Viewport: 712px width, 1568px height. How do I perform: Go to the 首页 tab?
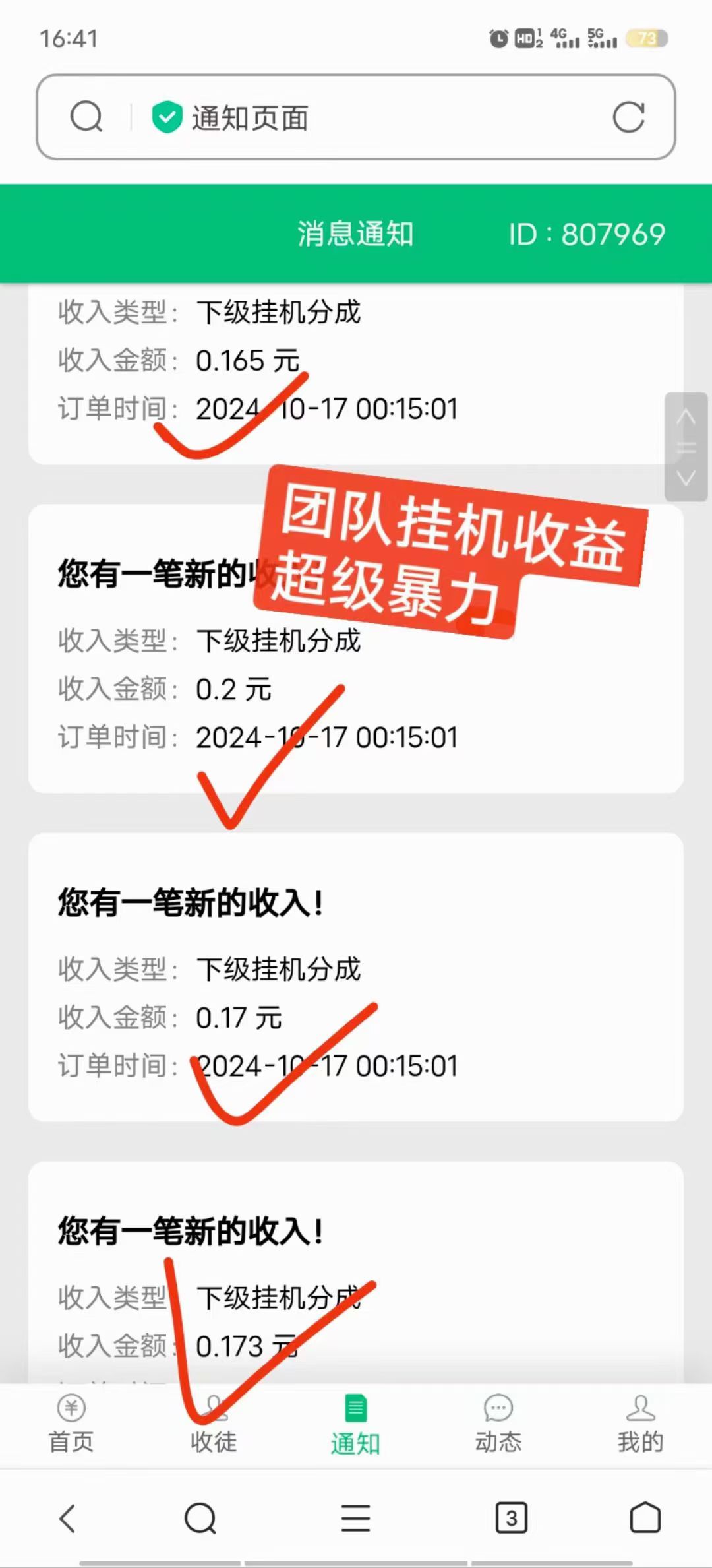(x=71, y=1424)
